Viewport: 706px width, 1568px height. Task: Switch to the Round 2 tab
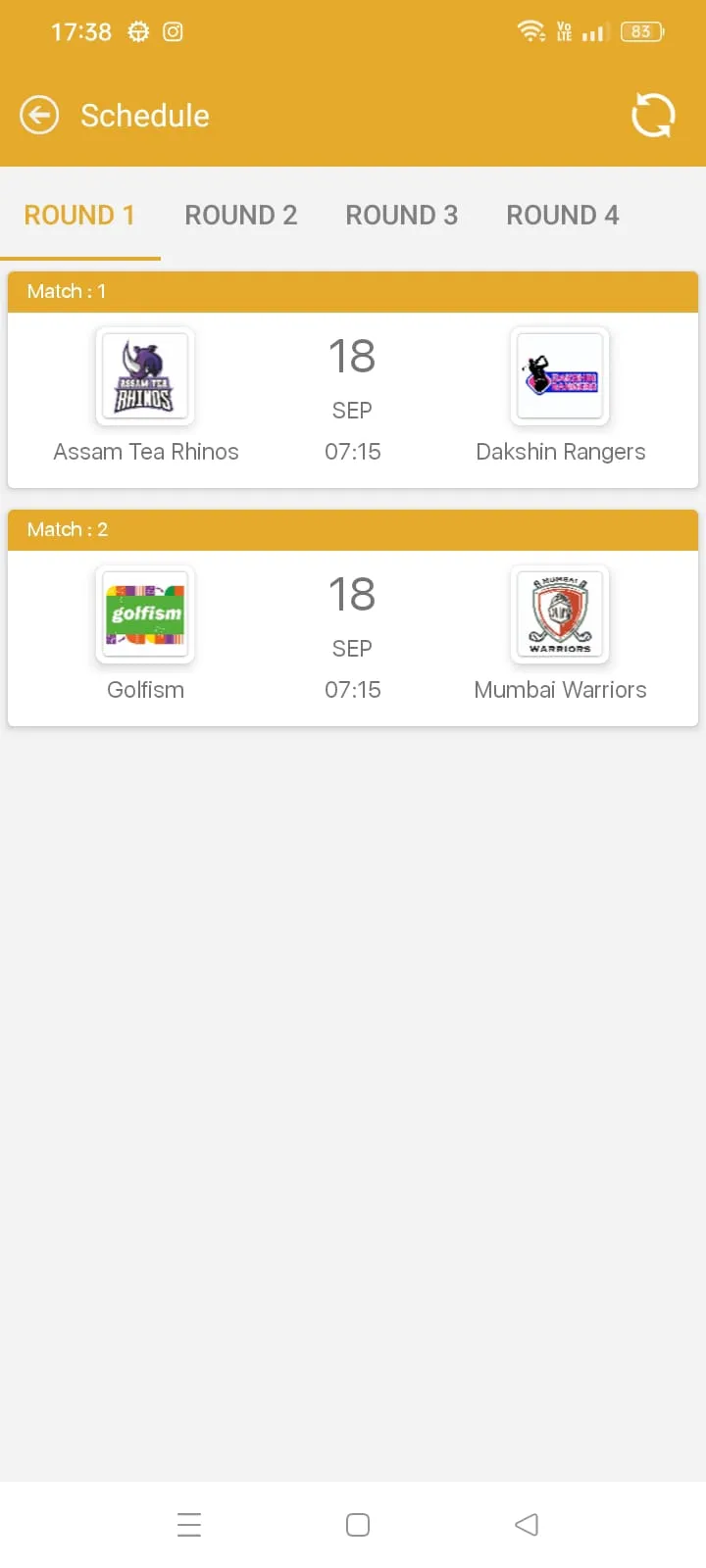(x=241, y=216)
